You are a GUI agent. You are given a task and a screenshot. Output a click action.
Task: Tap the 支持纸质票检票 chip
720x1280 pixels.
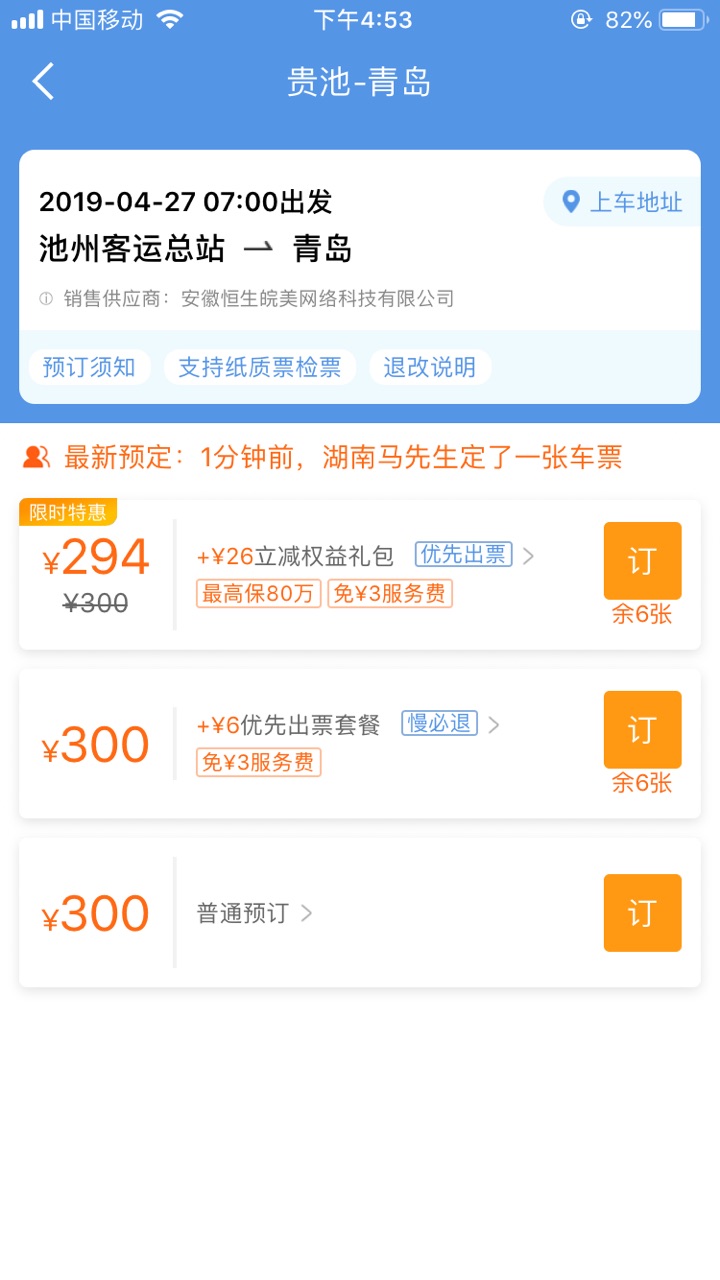(x=259, y=367)
